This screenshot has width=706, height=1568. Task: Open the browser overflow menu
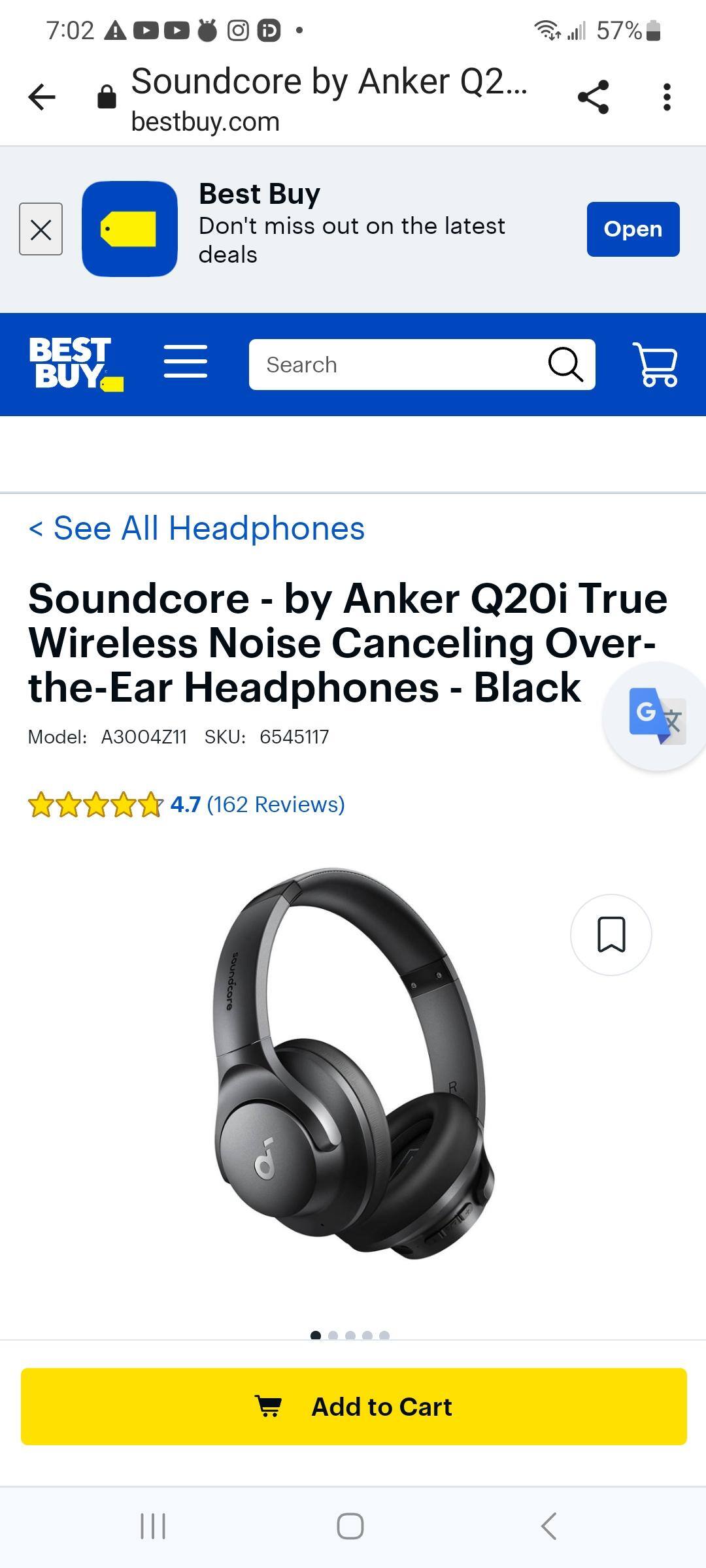[666, 97]
